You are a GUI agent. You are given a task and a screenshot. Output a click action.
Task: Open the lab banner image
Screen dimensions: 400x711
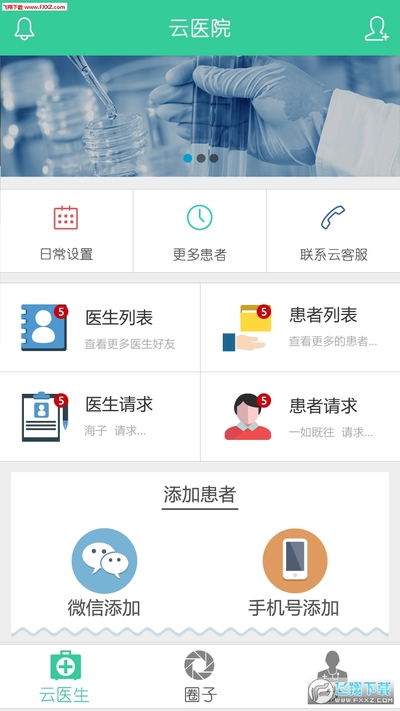pyautogui.click(x=200, y=116)
